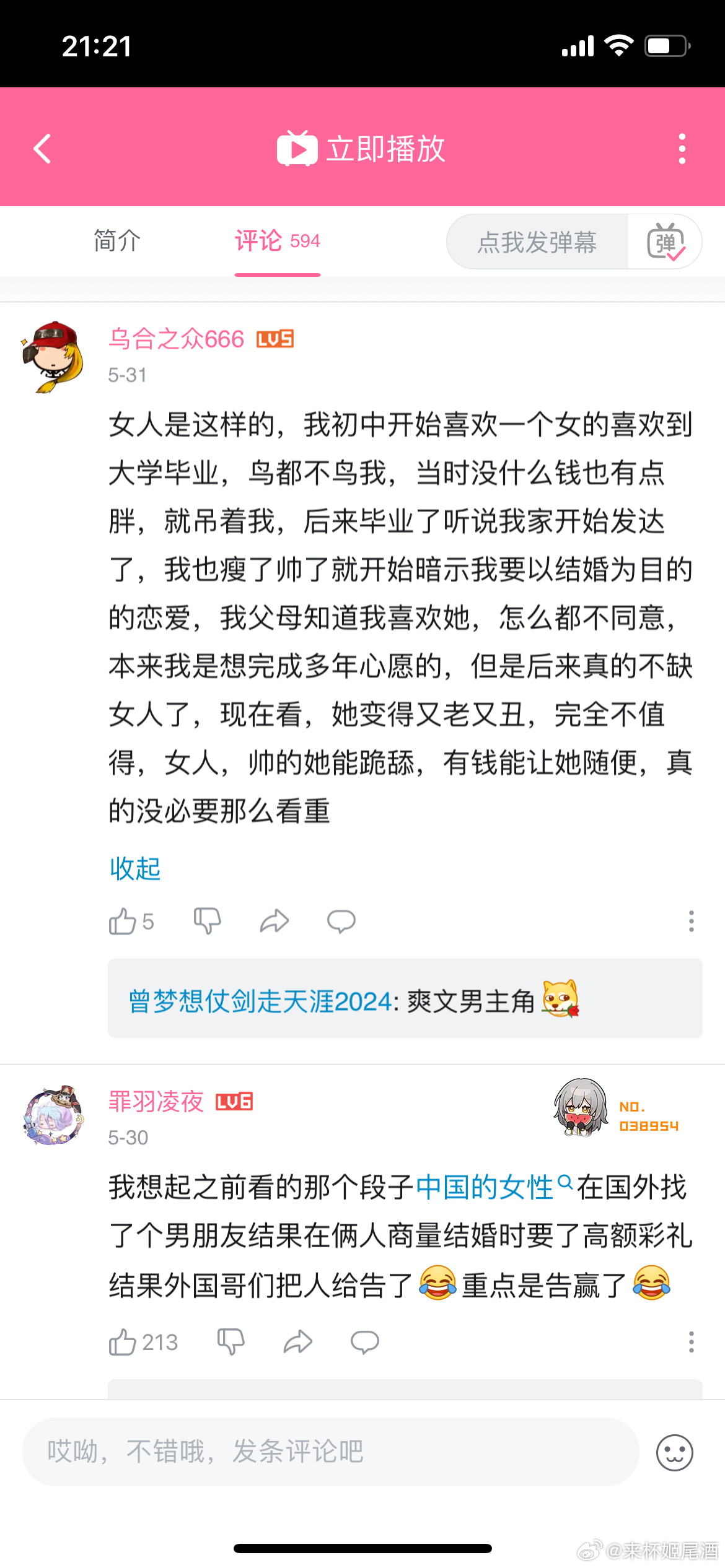Tap 立即播放 to start the video
The height and width of the screenshot is (1568, 725).
click(361, 149)
